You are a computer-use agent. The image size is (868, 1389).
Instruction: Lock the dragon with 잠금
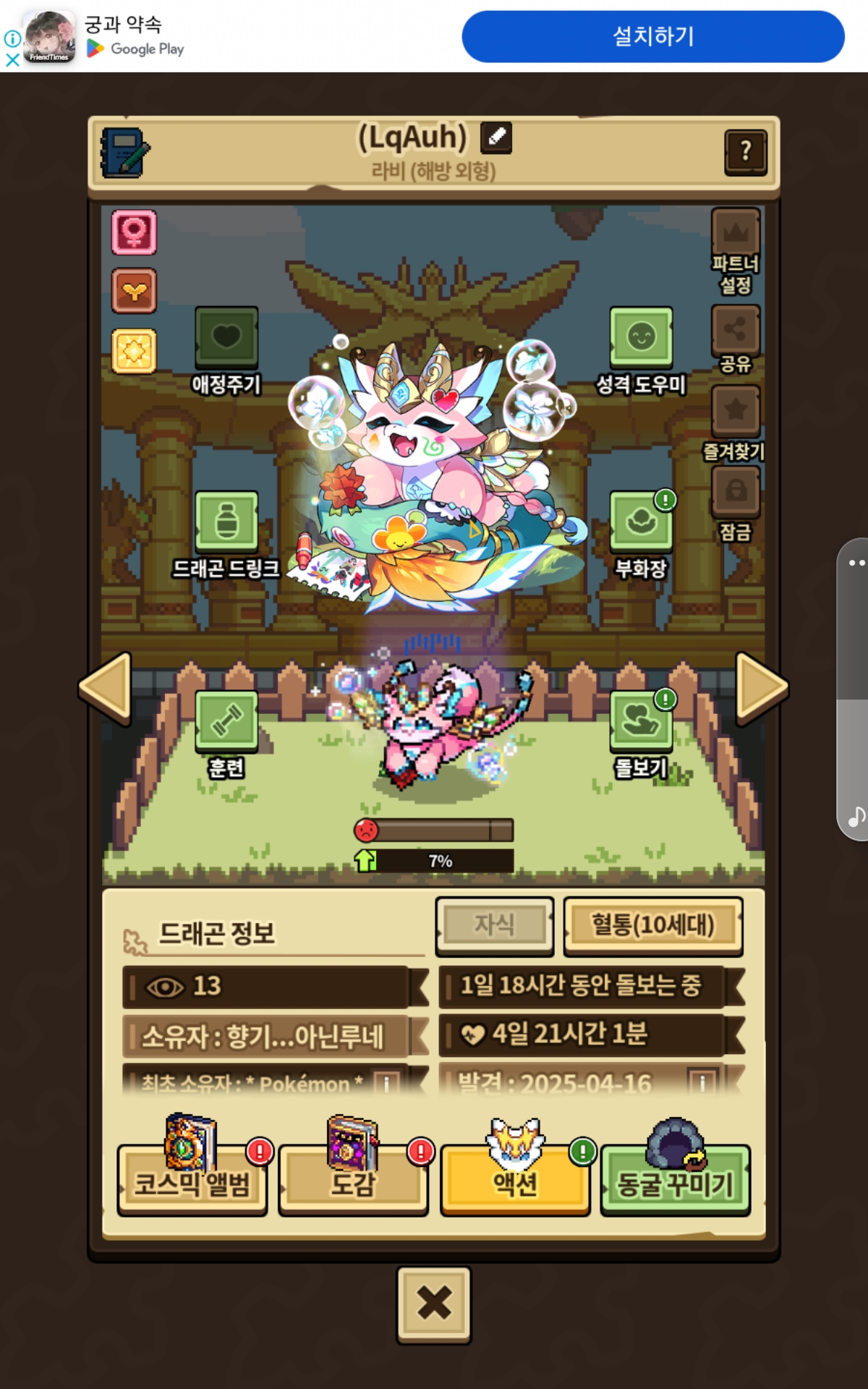point(736,492)
